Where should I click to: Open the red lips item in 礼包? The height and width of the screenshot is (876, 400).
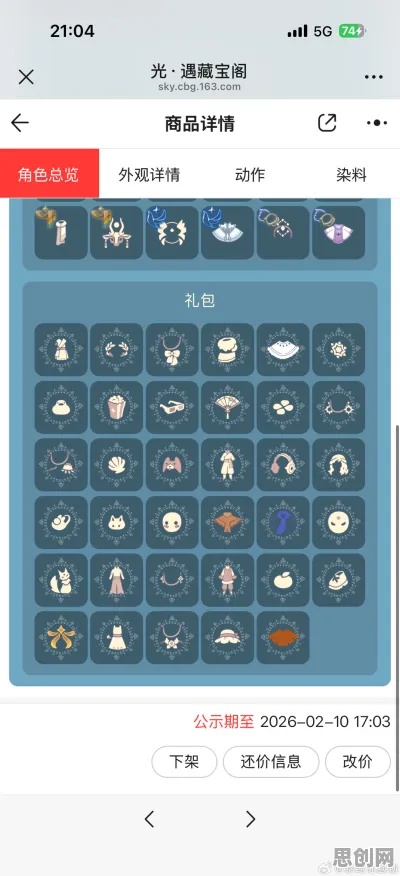(283, 637)
